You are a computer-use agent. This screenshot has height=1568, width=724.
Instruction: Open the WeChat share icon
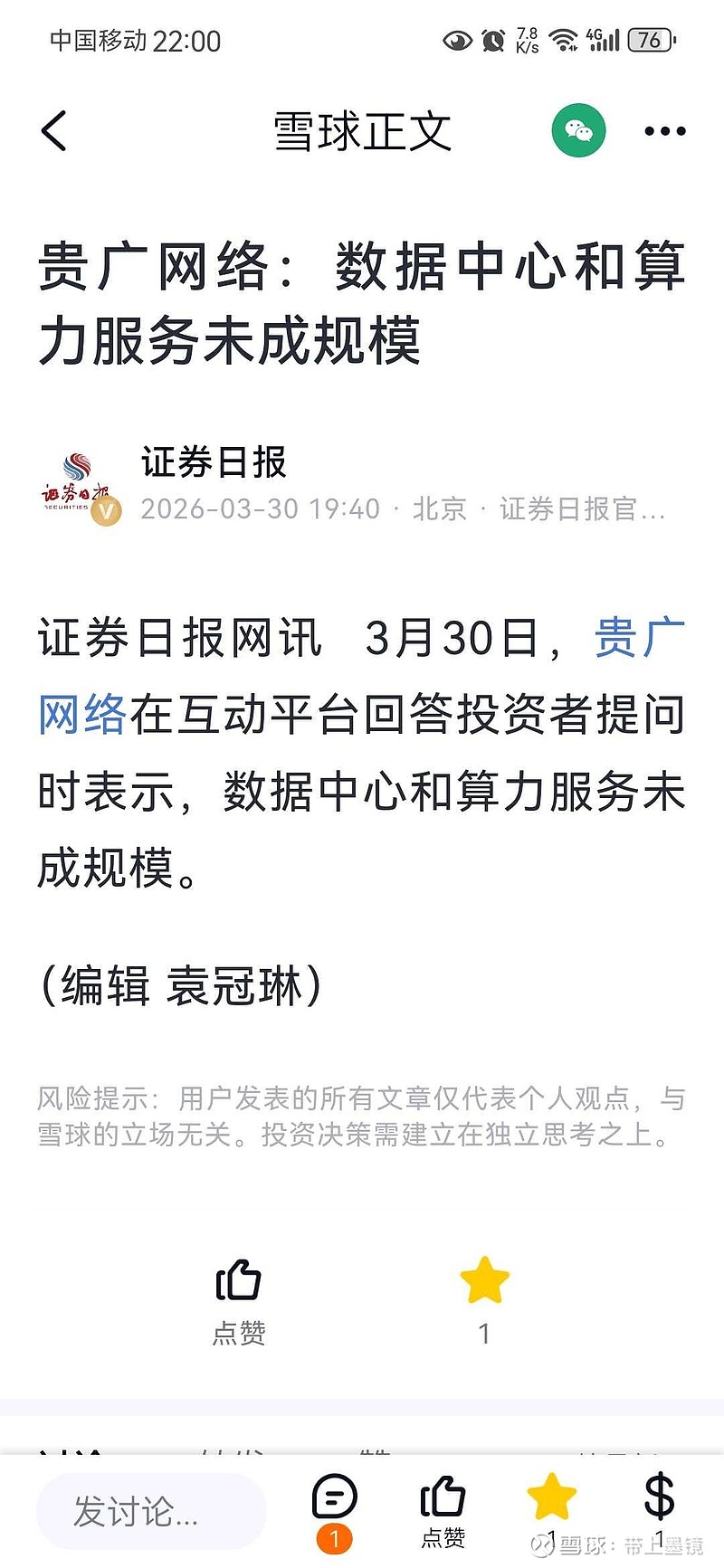tap(578, 130)
